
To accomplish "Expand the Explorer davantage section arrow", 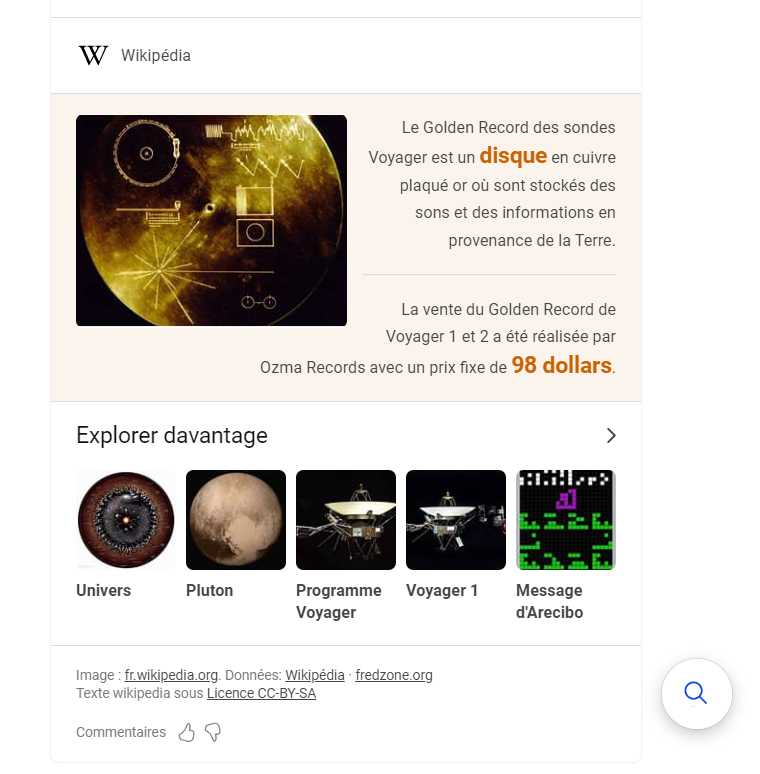I will tap(611, 435).
